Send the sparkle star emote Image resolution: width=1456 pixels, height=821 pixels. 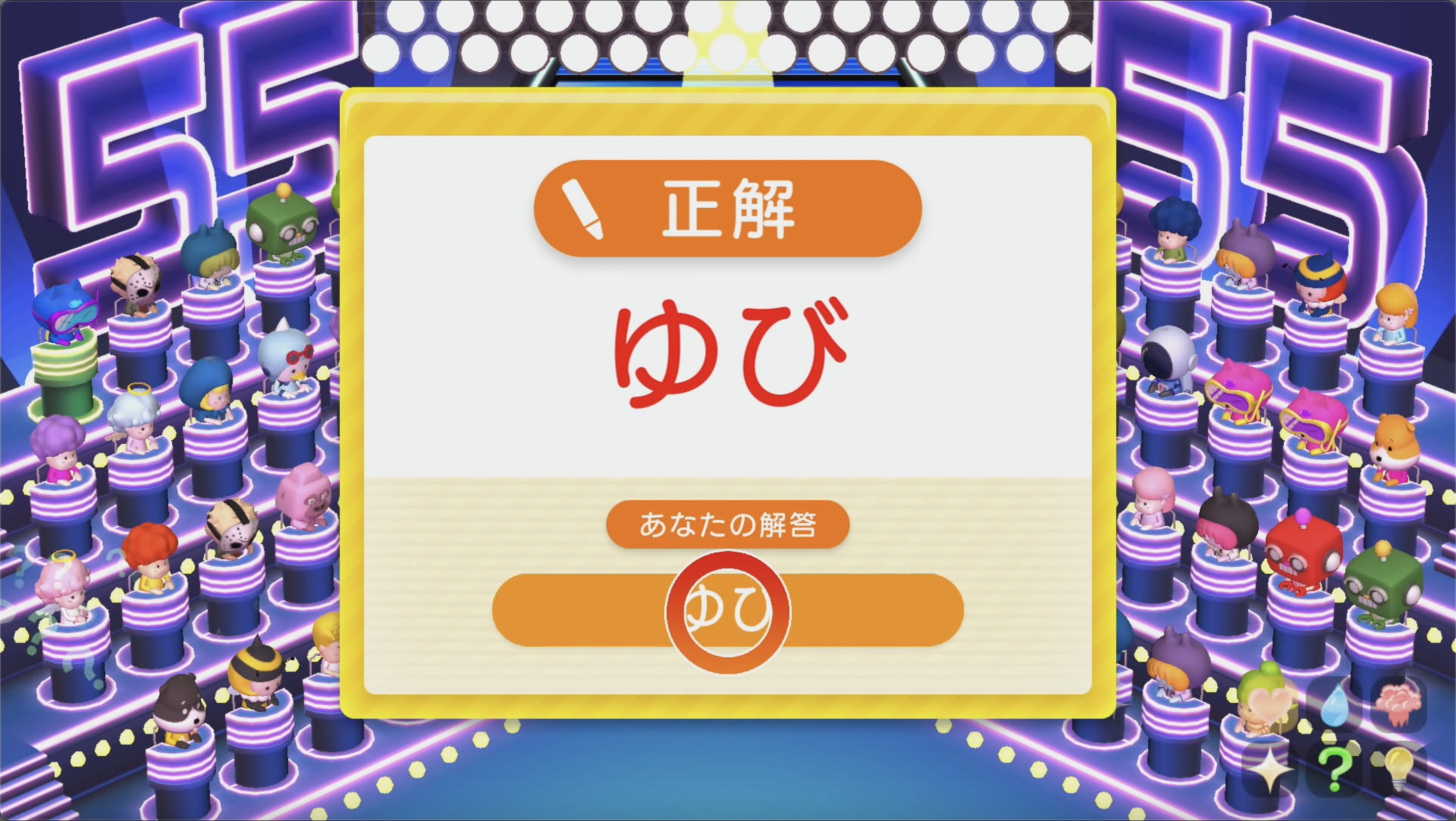[1269, 770]
